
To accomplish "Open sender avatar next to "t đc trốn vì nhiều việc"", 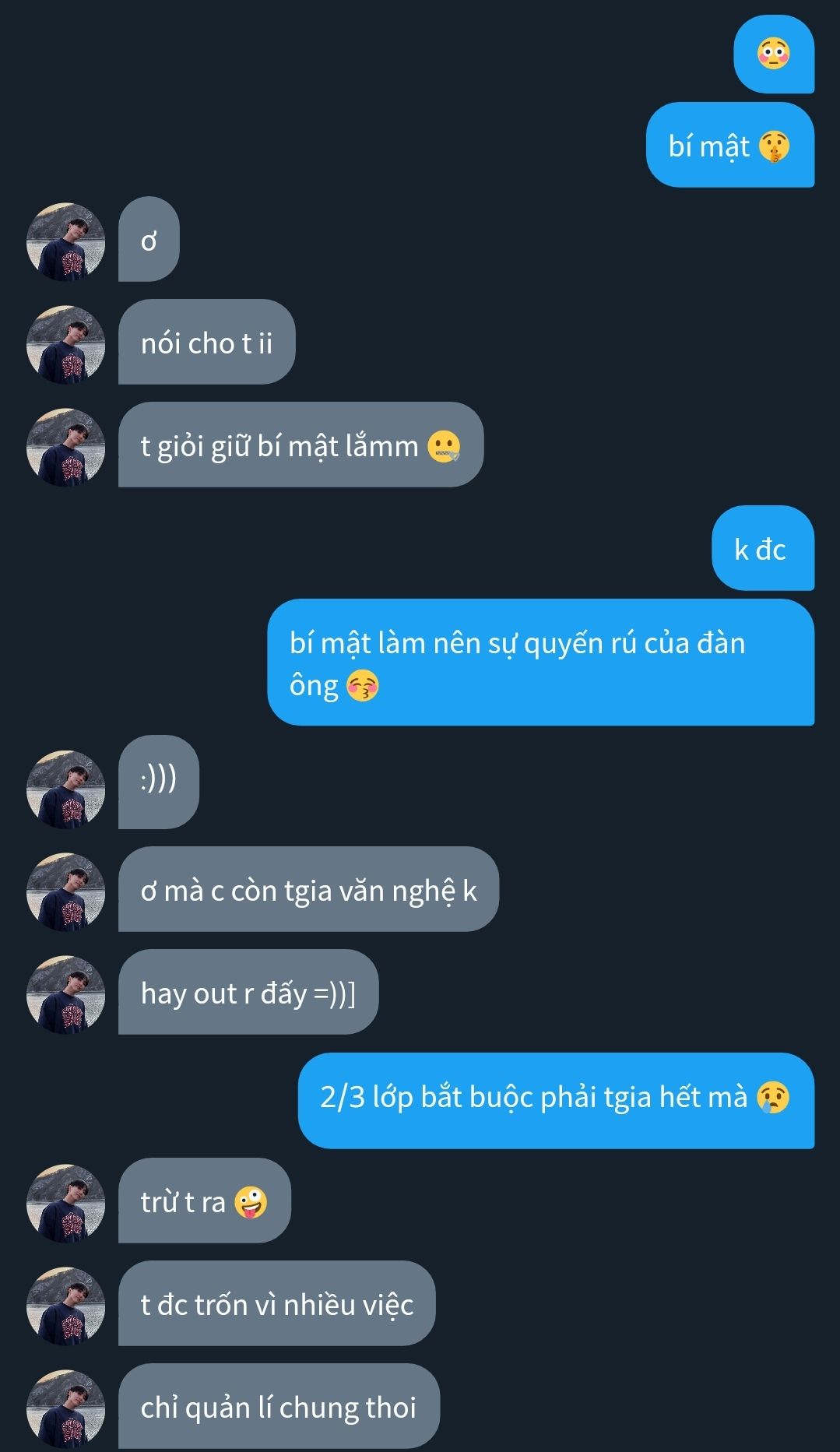I will [x=65, y=1306].
